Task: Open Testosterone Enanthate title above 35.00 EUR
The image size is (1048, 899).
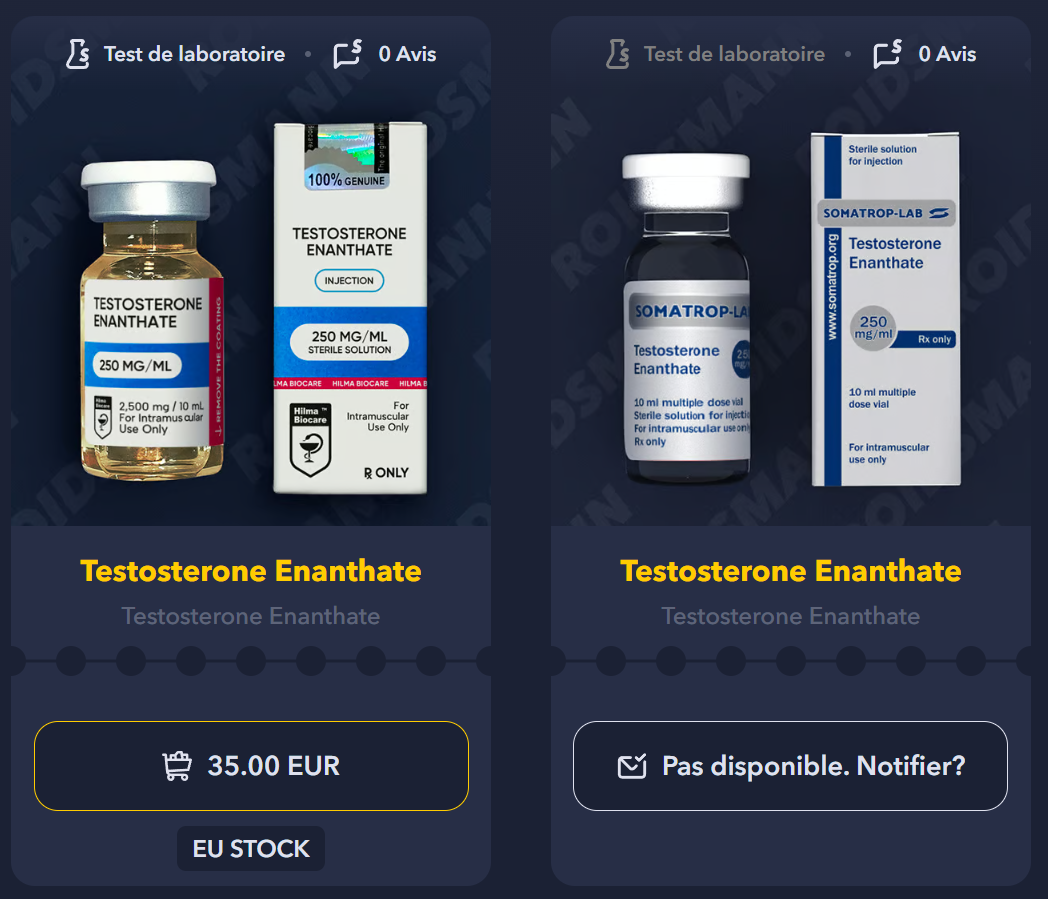Action: pyautogui.click(x=251, y=571)
